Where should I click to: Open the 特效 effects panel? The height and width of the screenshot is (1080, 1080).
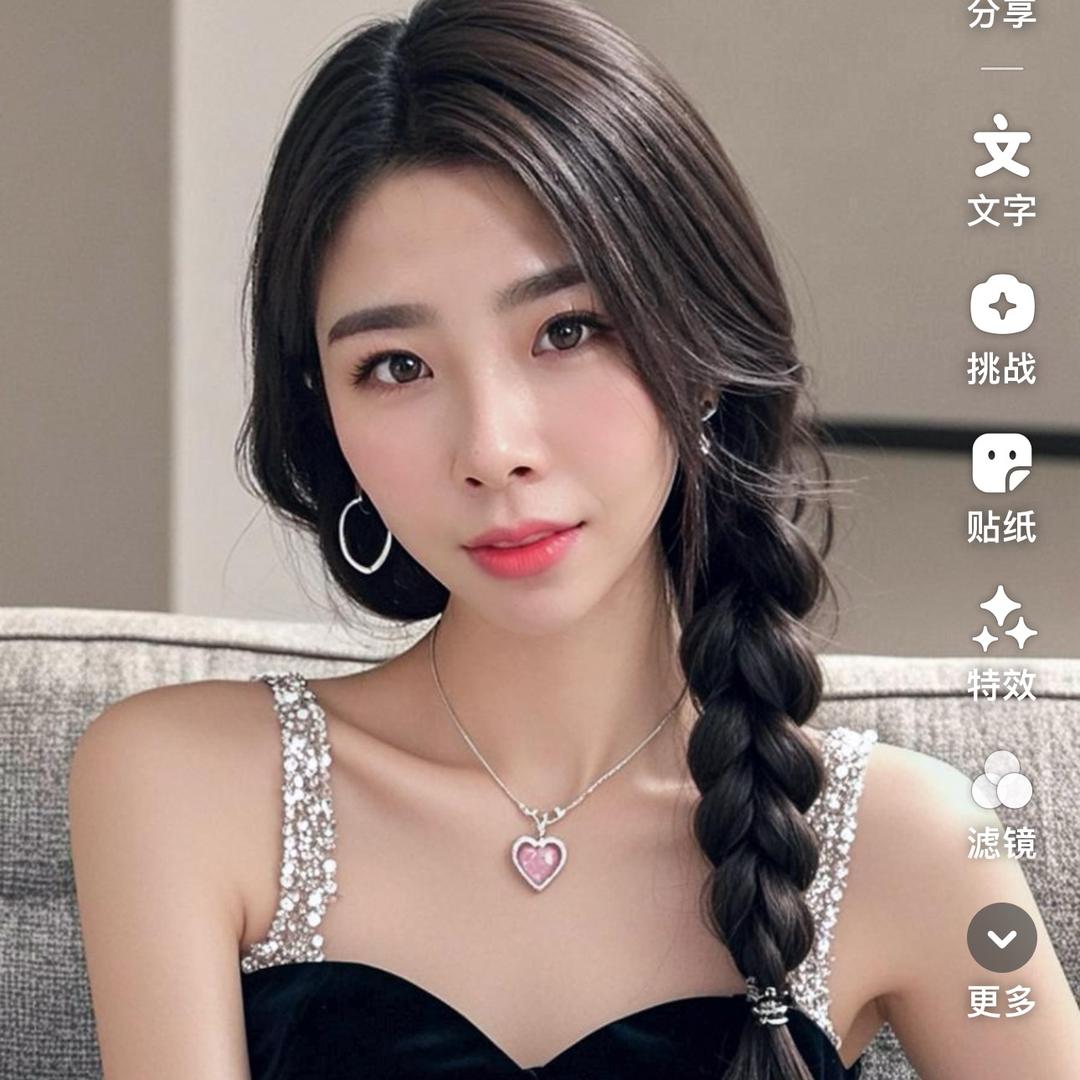(x=1001, y=643)
